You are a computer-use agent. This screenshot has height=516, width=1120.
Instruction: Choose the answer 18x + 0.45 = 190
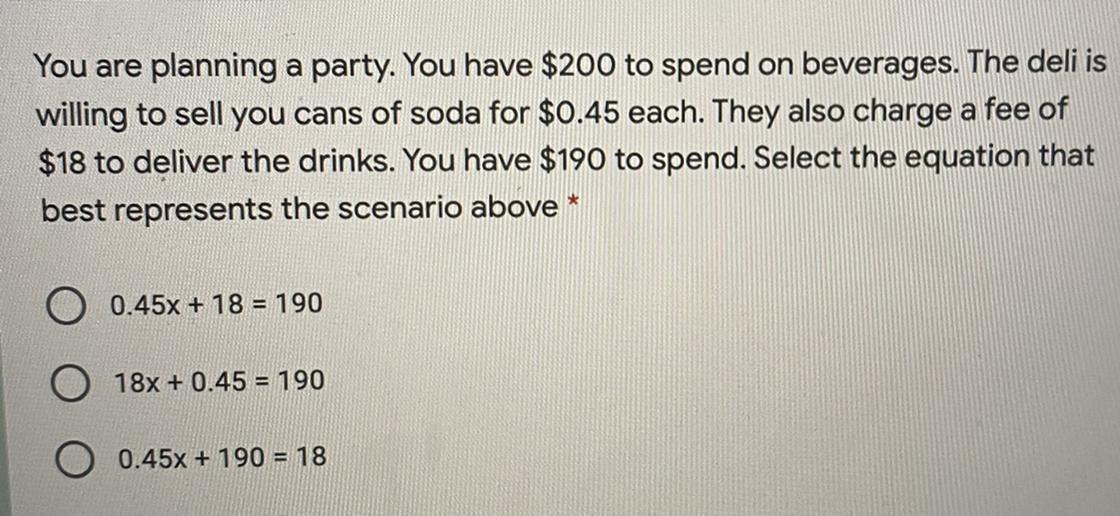click(x=67, y=382)
